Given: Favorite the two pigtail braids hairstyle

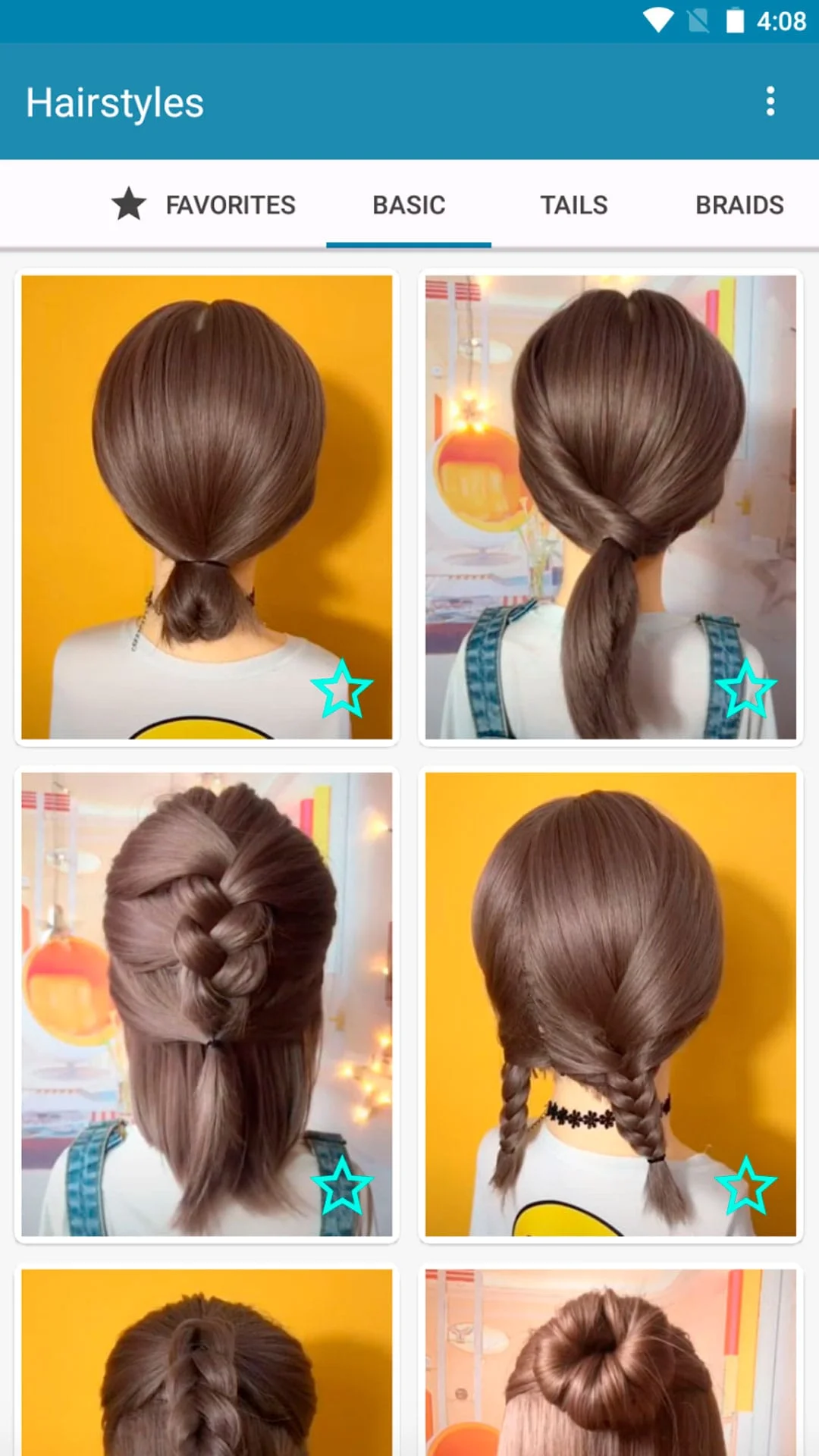Looking at the screenshot, I should coord(746,1185).
